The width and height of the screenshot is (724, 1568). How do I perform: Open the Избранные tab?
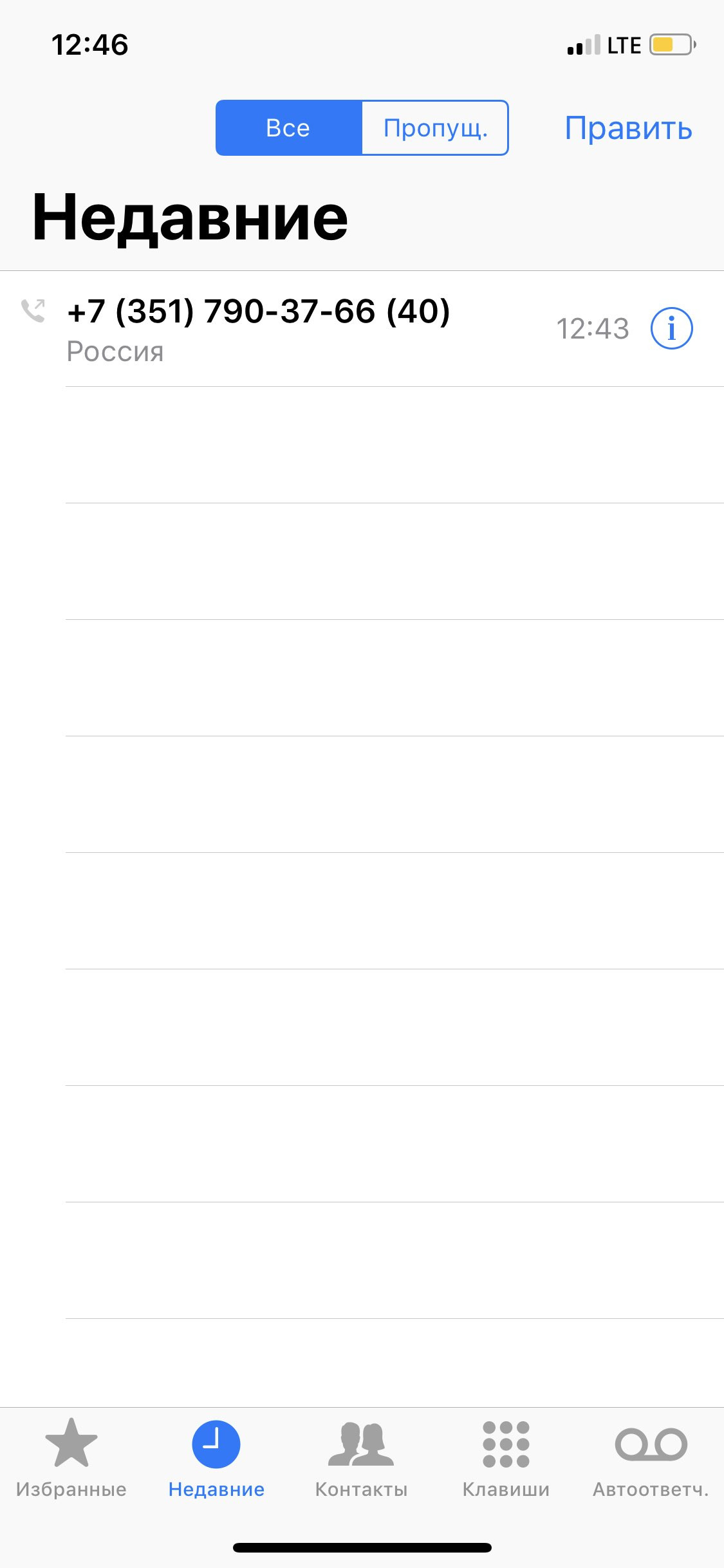(x=71, y=1459)
